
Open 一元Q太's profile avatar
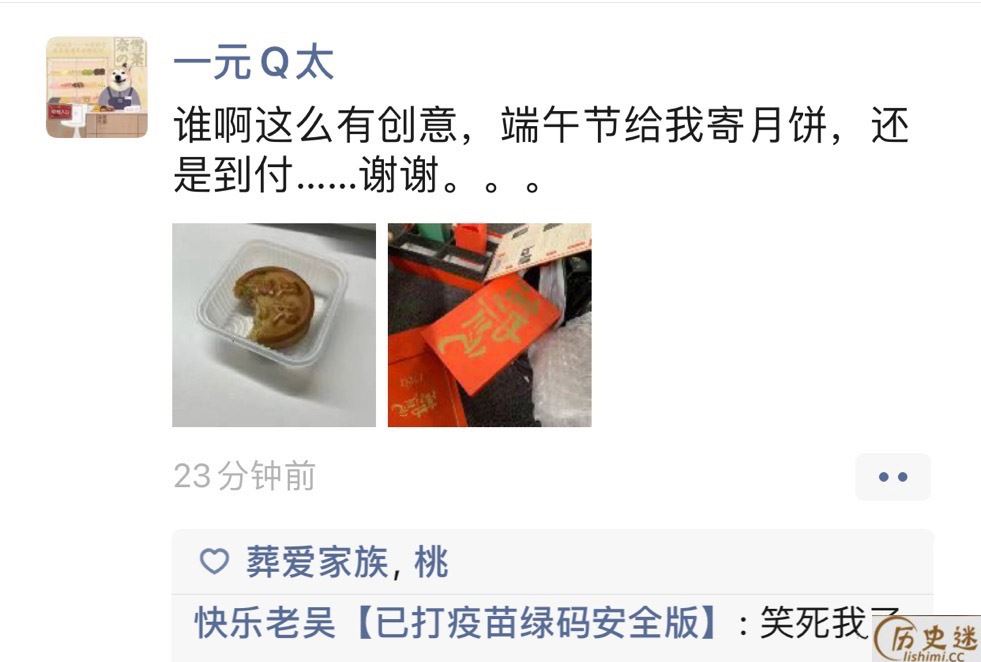[x=97, y=87]
